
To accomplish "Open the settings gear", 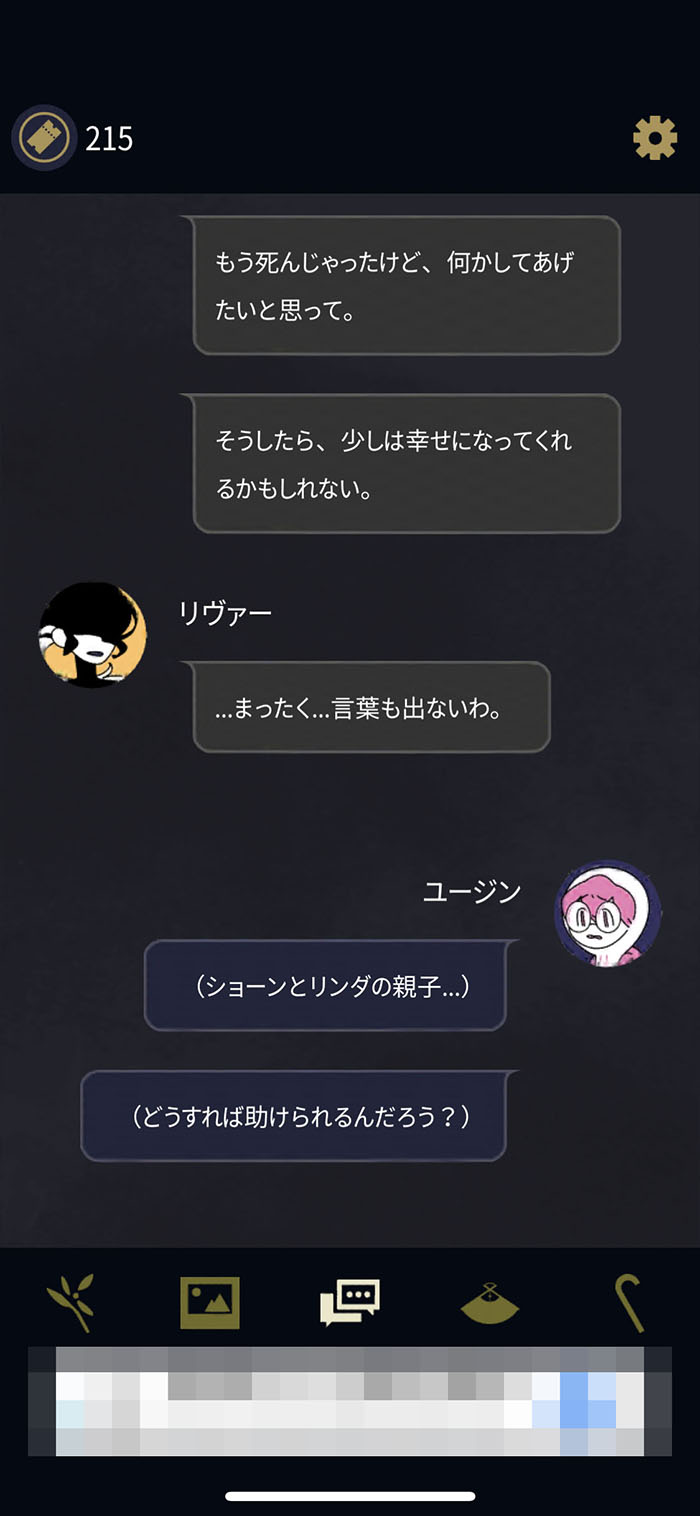I will pyautogui.click(x=655, y=138).
